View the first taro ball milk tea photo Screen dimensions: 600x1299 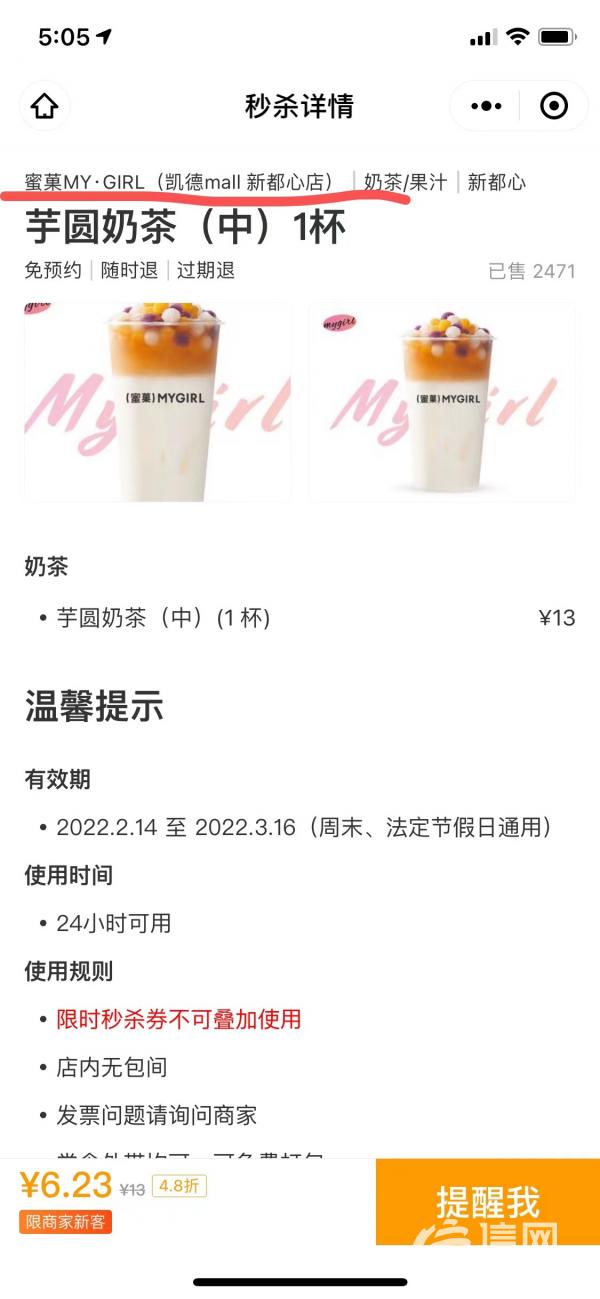coord(158,401)
